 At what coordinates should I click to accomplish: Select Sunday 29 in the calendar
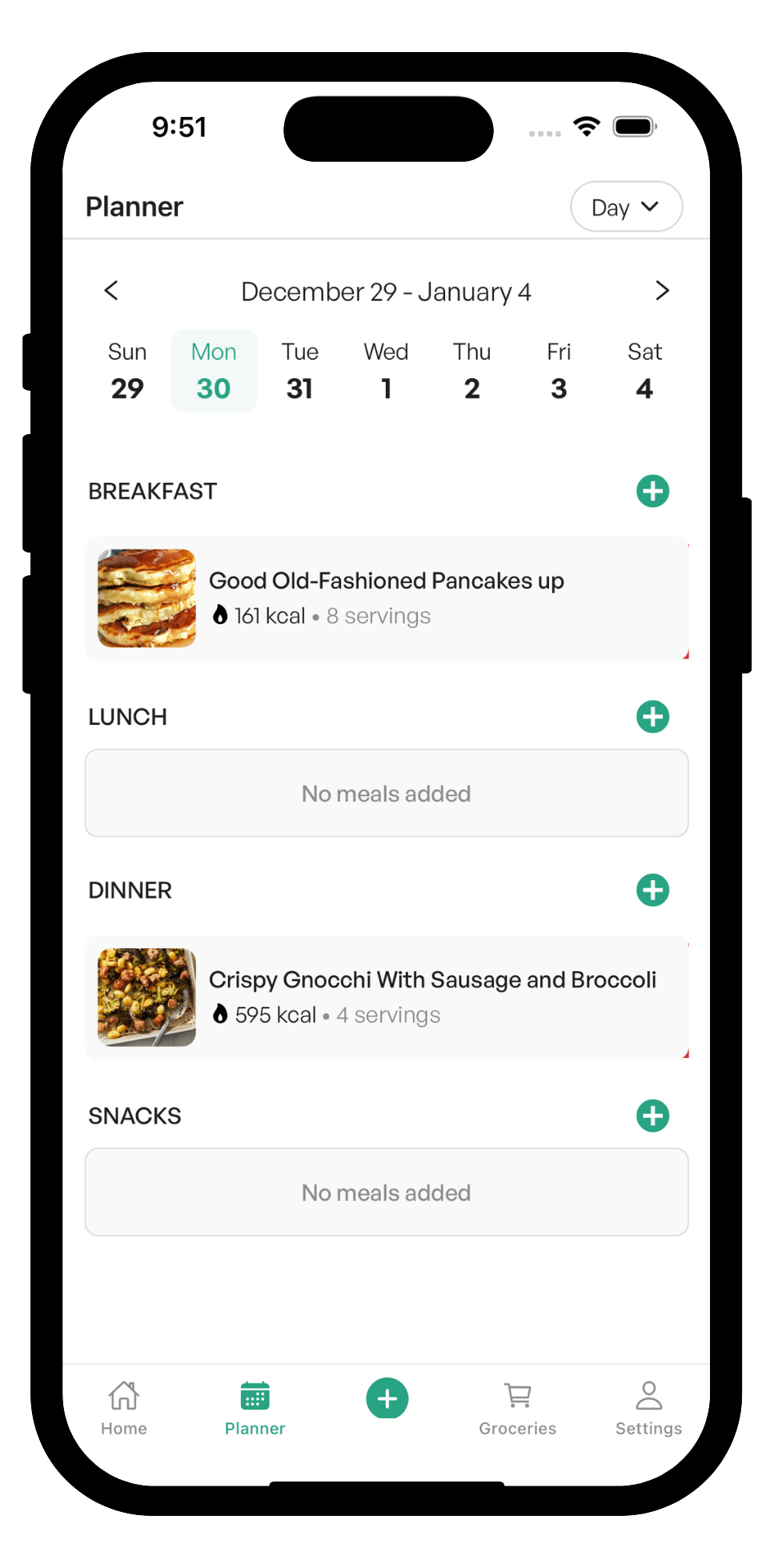click(127, 372)
